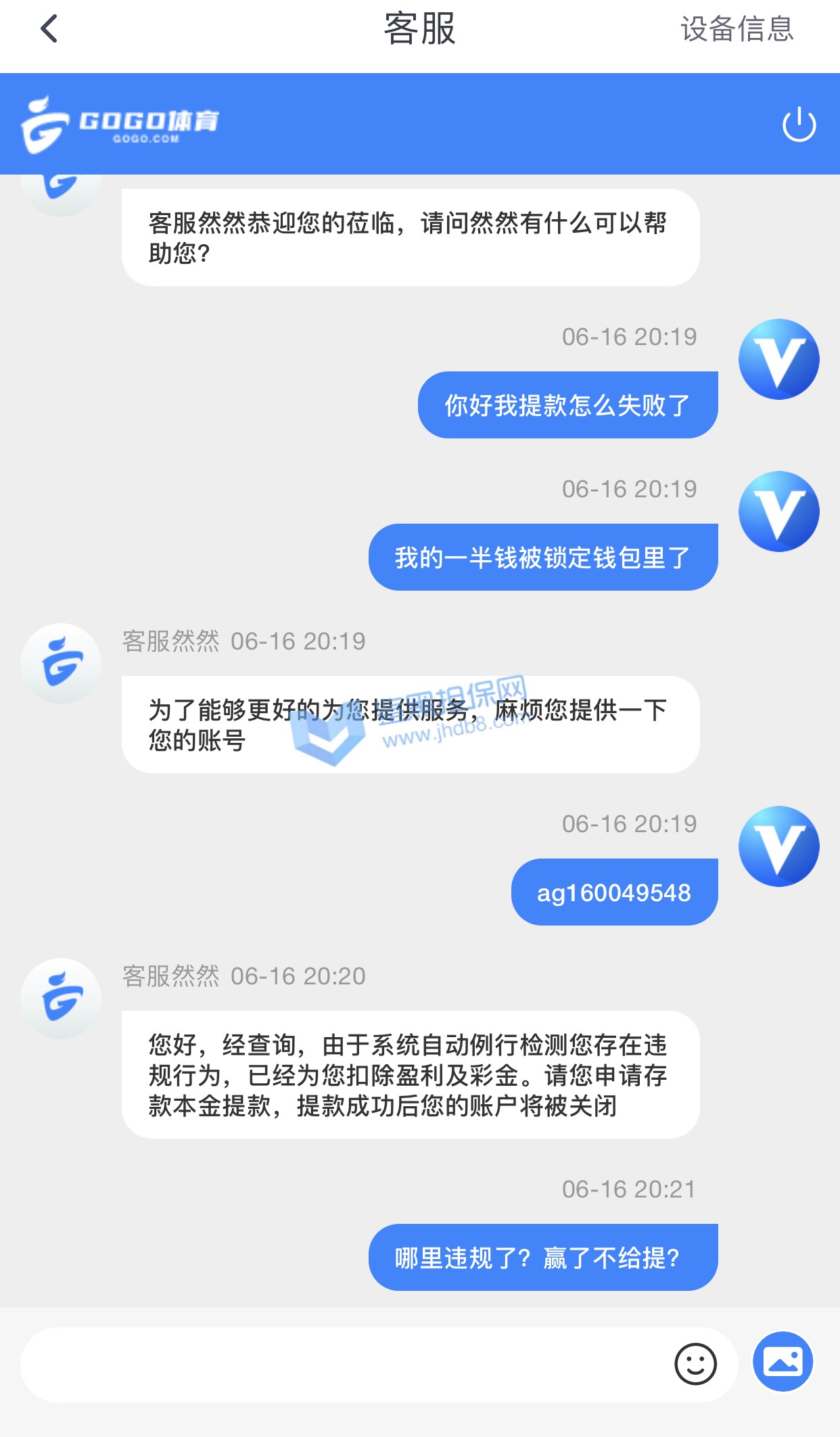Focus the message input field
Image resolution: width=840 pixels, height=1437 pixels.
click(x=338, y=1364)
